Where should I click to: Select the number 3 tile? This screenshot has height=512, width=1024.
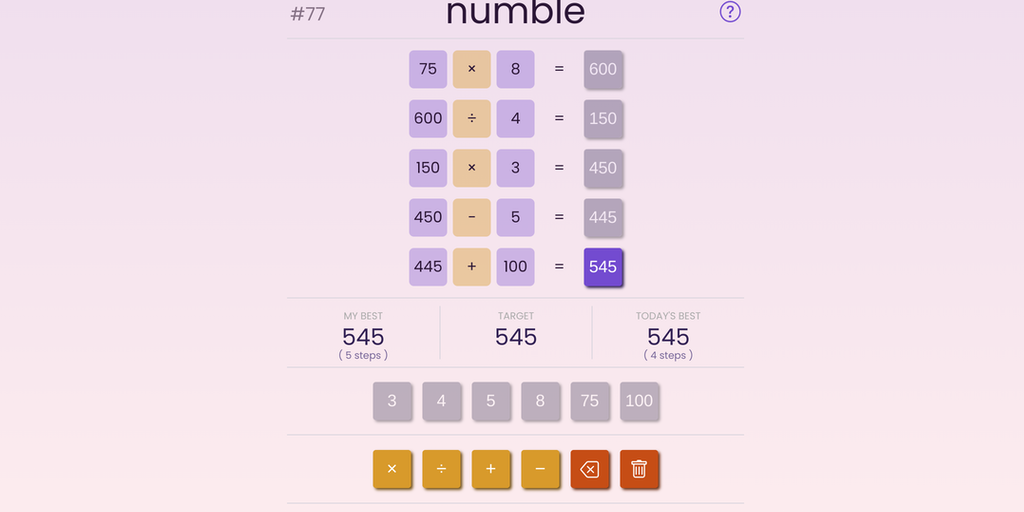pyautogui.click(x=392, y=401)
